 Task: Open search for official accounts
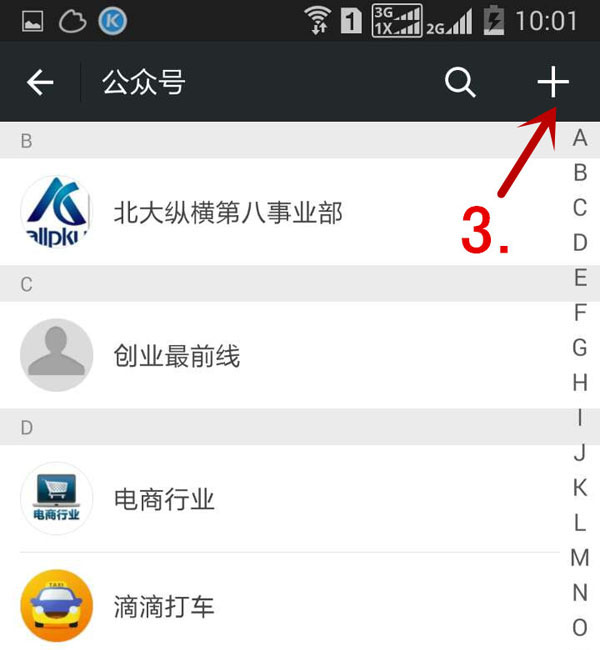coord(460,83)
